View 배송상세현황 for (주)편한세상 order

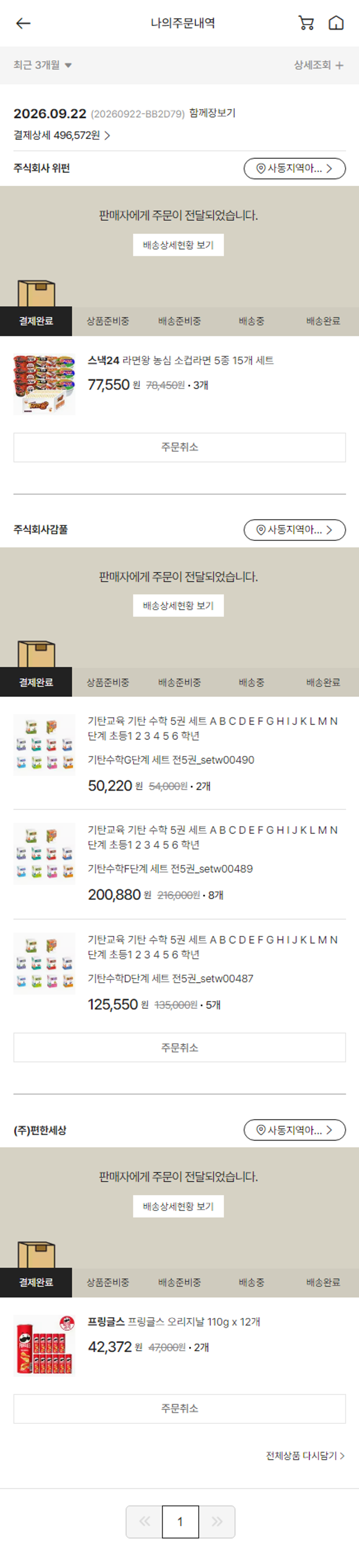tap(178, 1207)
